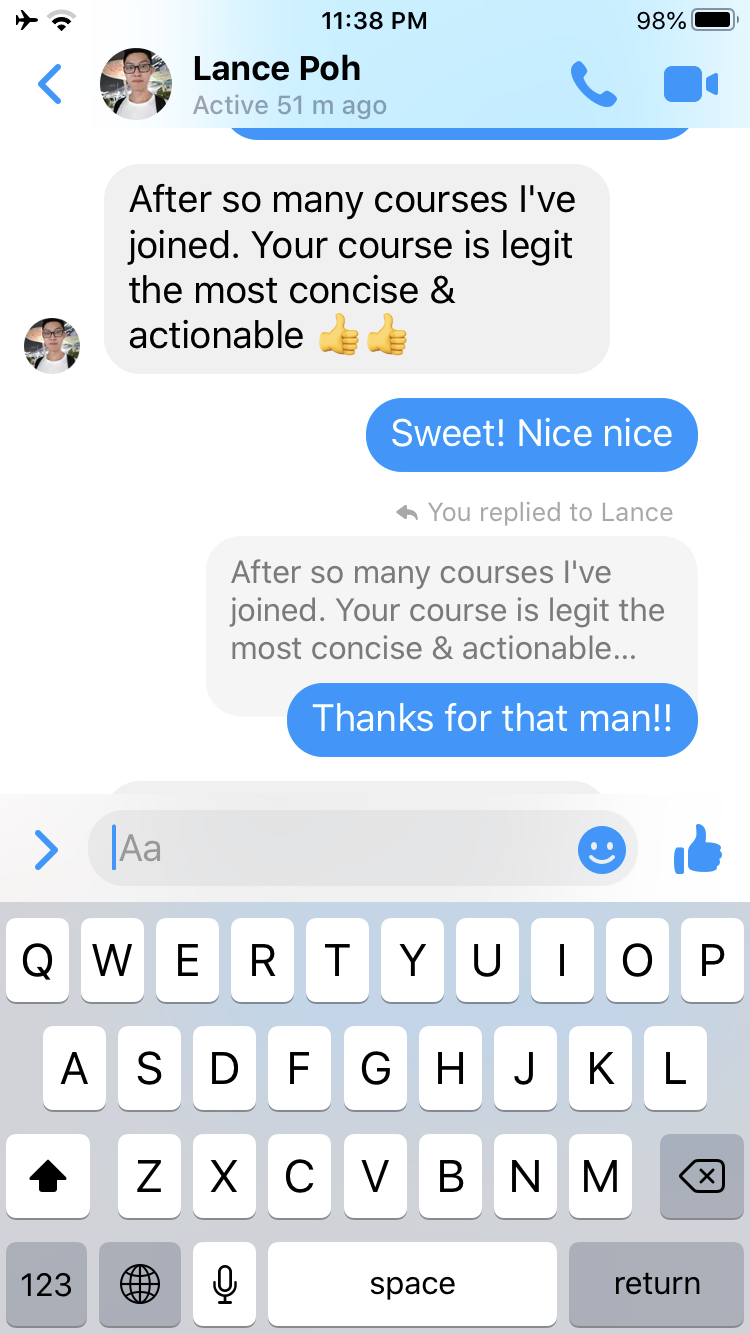Tap the message input field

coord(340,849)
